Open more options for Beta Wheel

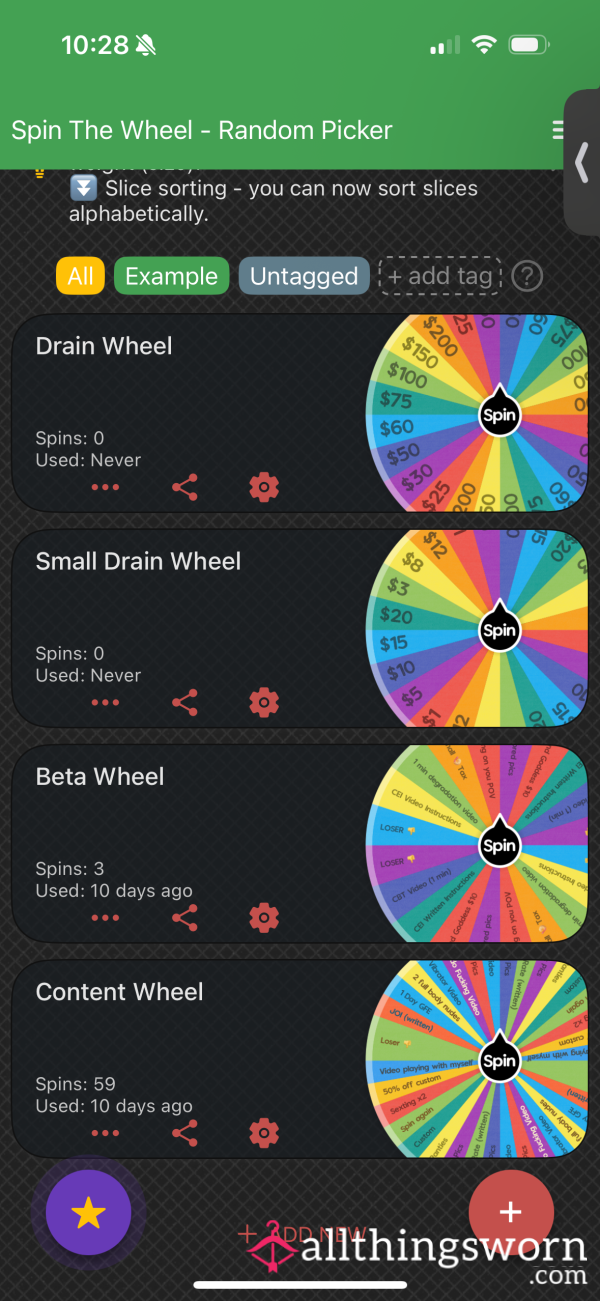click(x=105, y=917)
